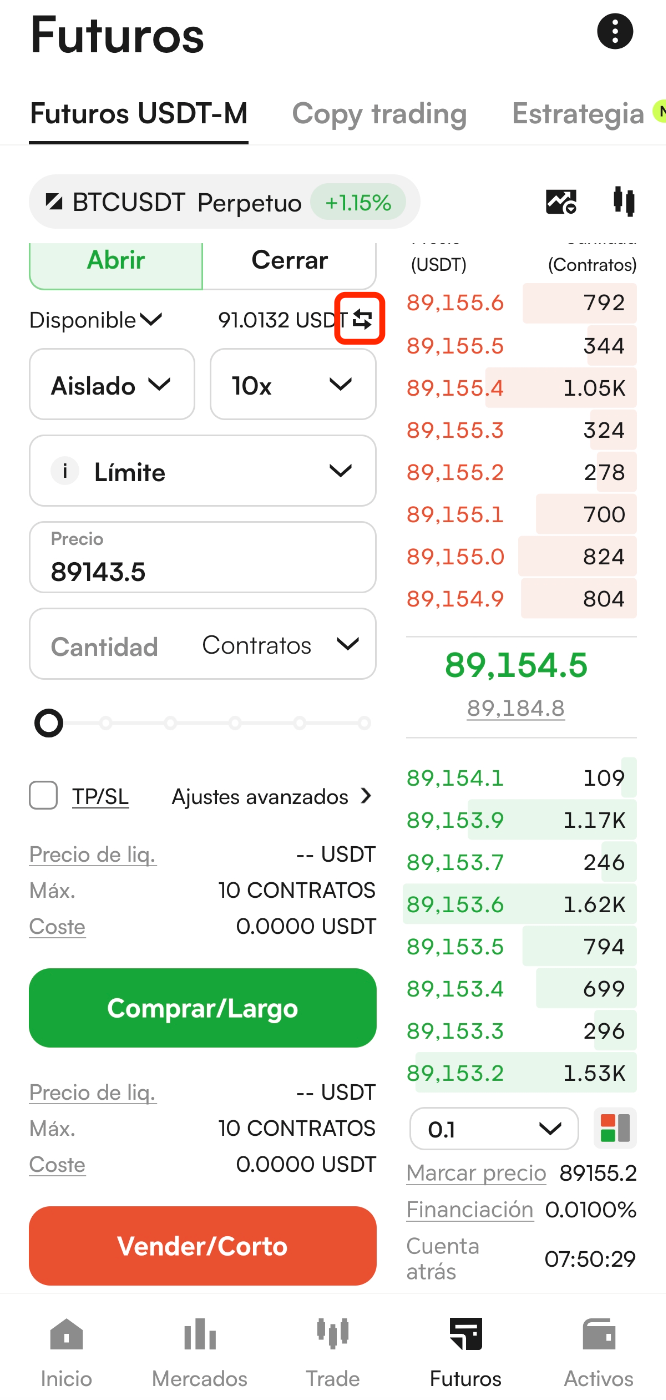The width and height of the screenshot is (666, 1400).
Task: Open Ajustes avanzados
Action: (x=271, y=797)
